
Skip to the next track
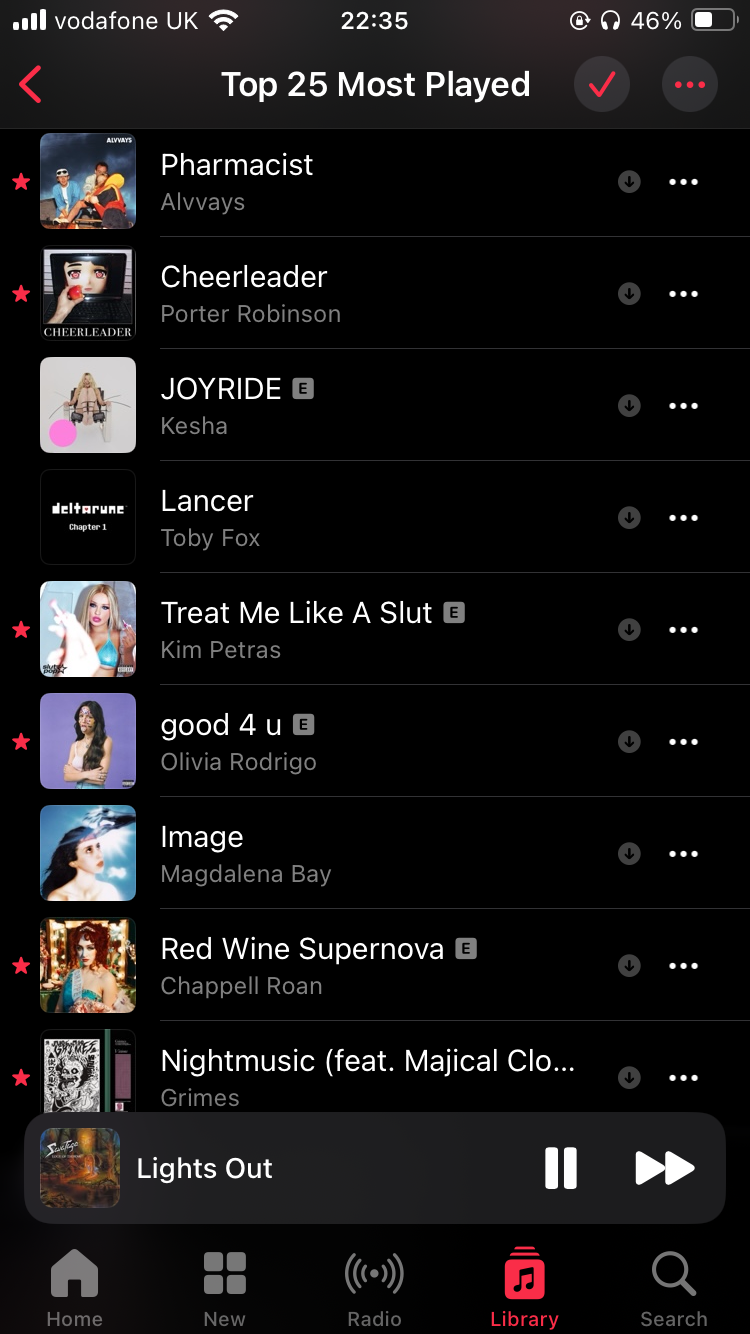pos(665,1168)
